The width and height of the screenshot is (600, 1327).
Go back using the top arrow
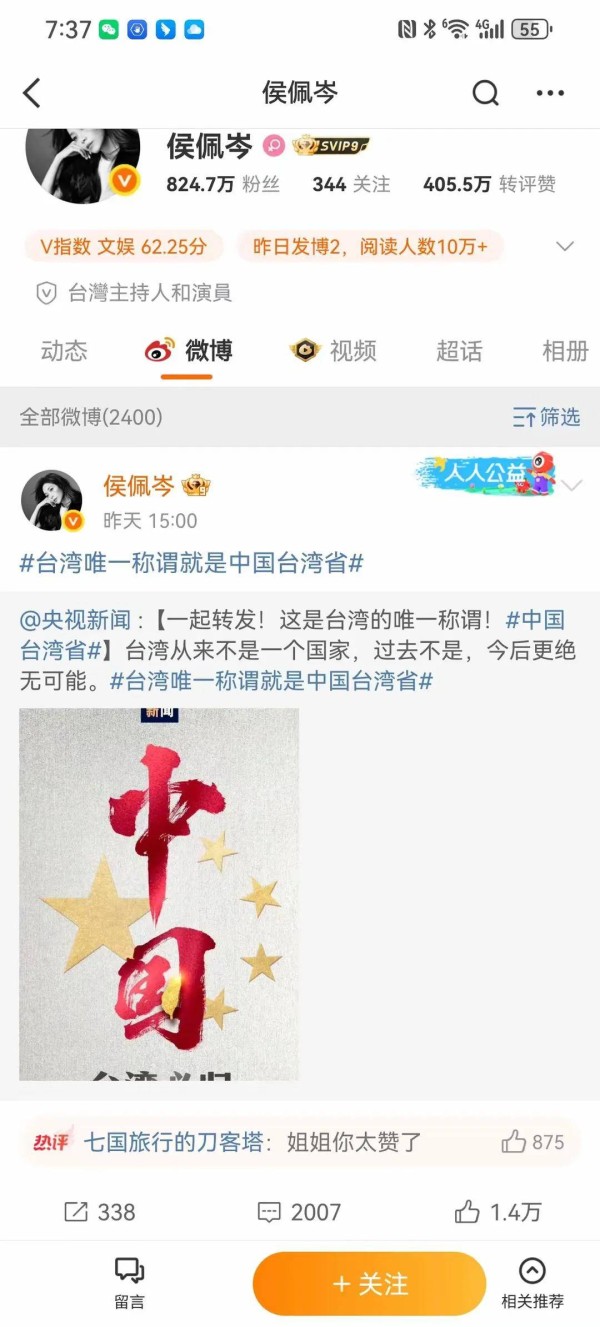pyautogui.click(x=32, y=93)
